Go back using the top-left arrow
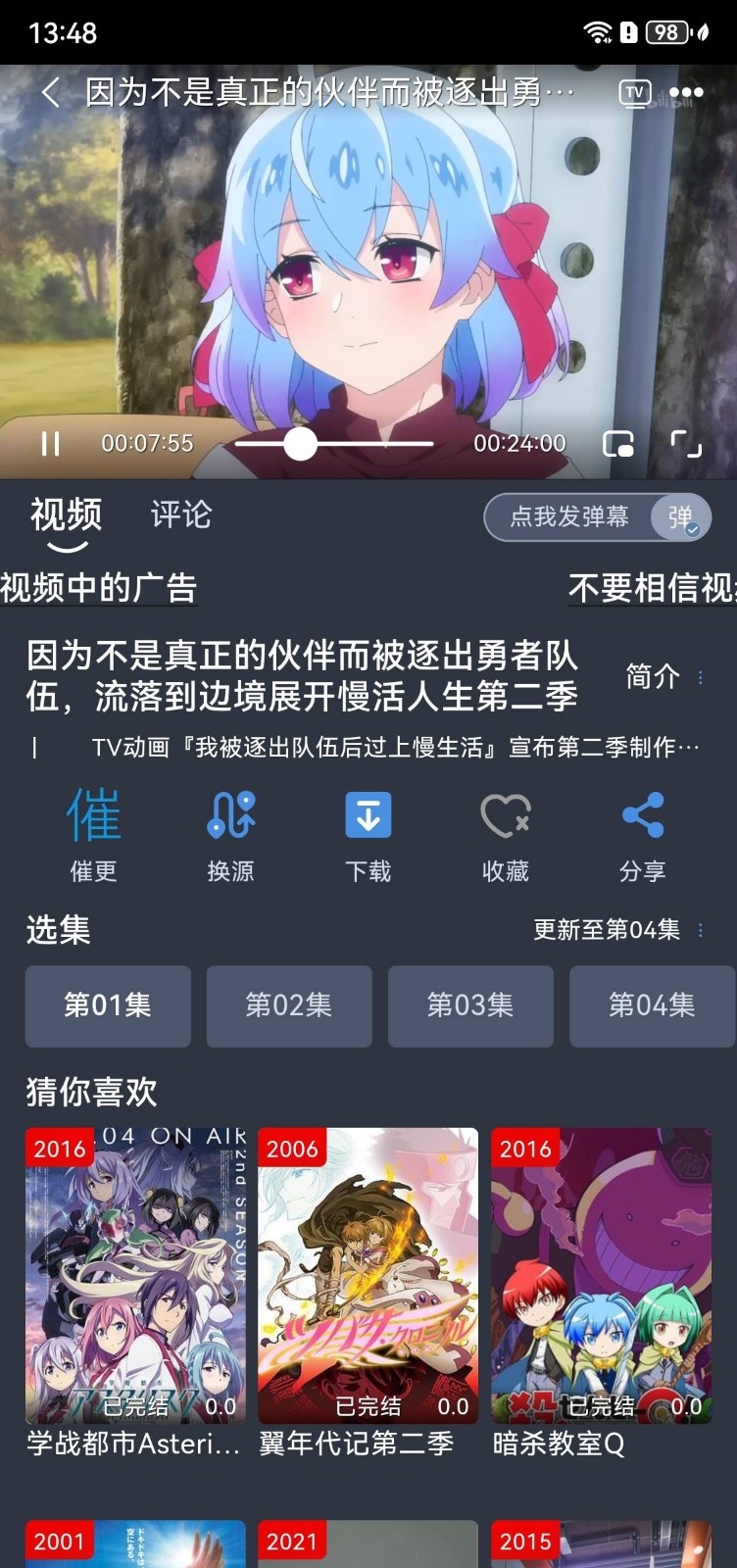Image resolution: width=737 pixels, height=1568 pixels. tap(51, 93)
